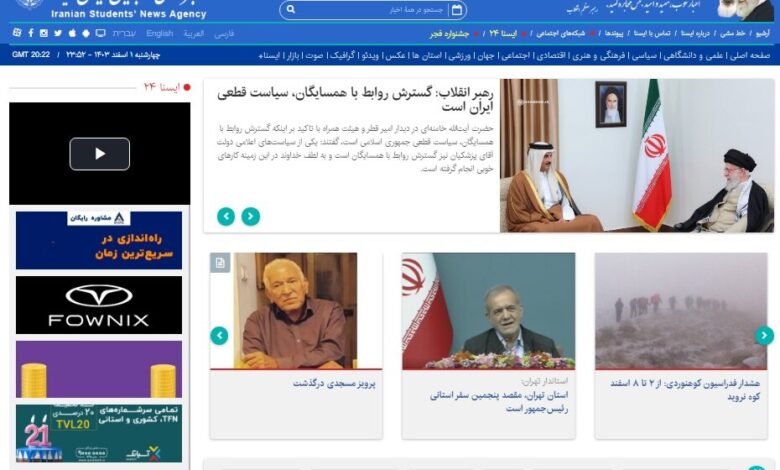
Task: Open the calendar icon beside search
Action: (457, 11)
